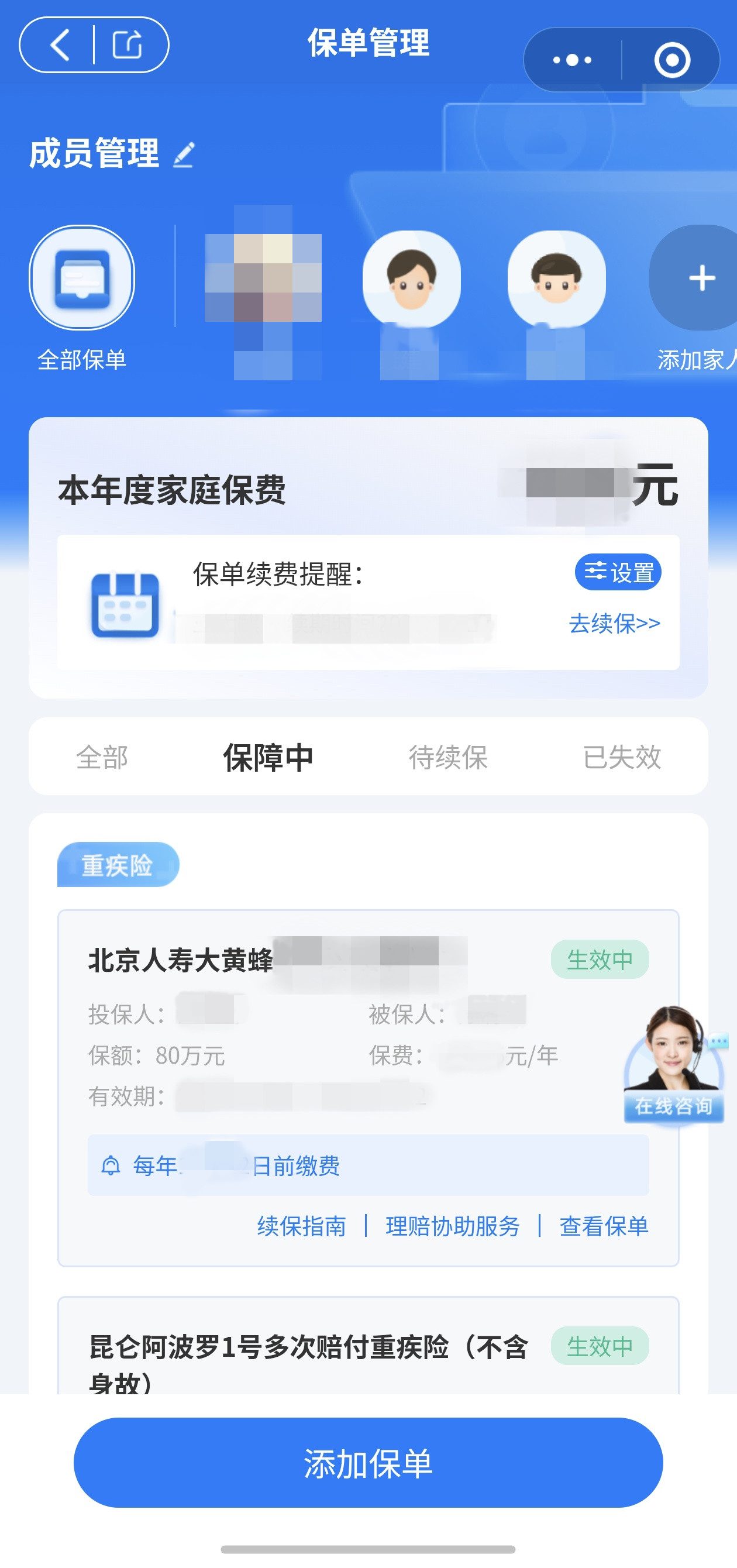This screenshot has height=1568, width=737.
Task: Edit 成员管理 with the pencil icon
Action: (x=184, y=154)
